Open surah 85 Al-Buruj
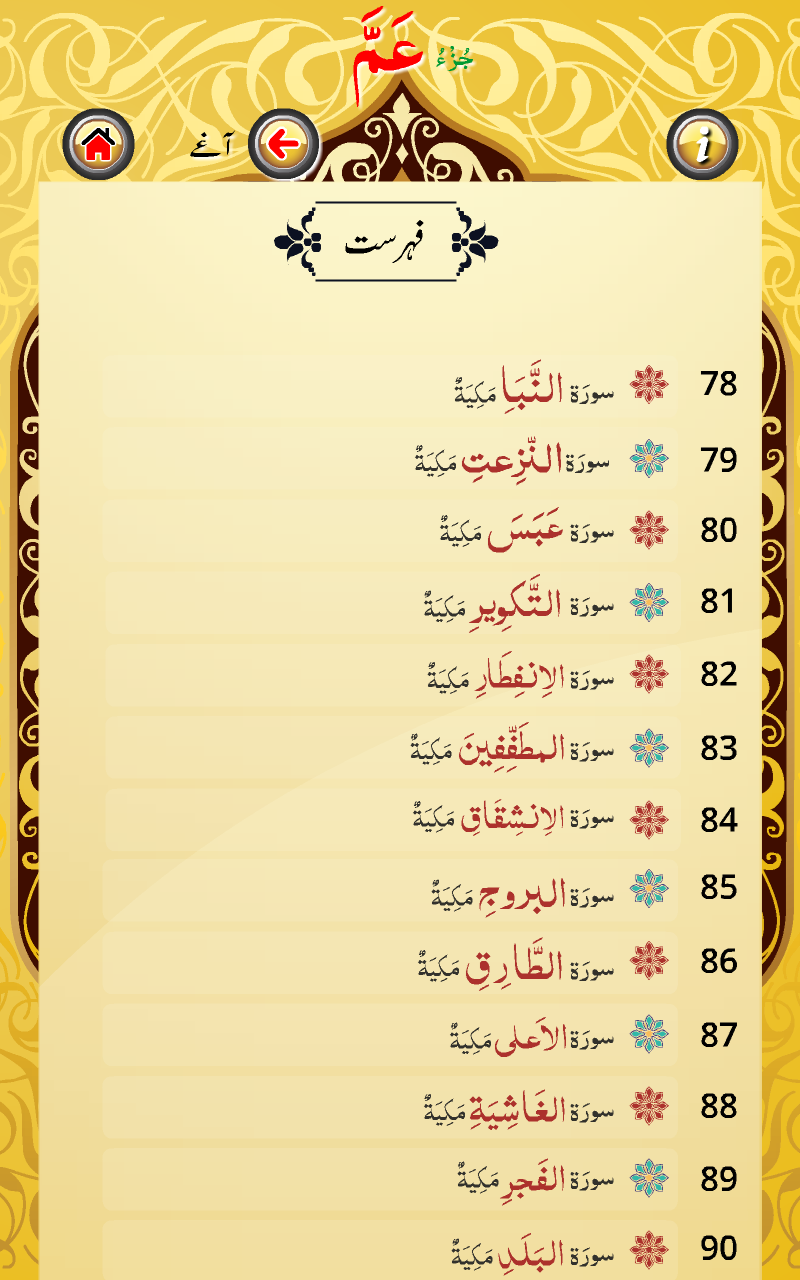Screen dimensions: 800x1280 [x=390, y=890]
